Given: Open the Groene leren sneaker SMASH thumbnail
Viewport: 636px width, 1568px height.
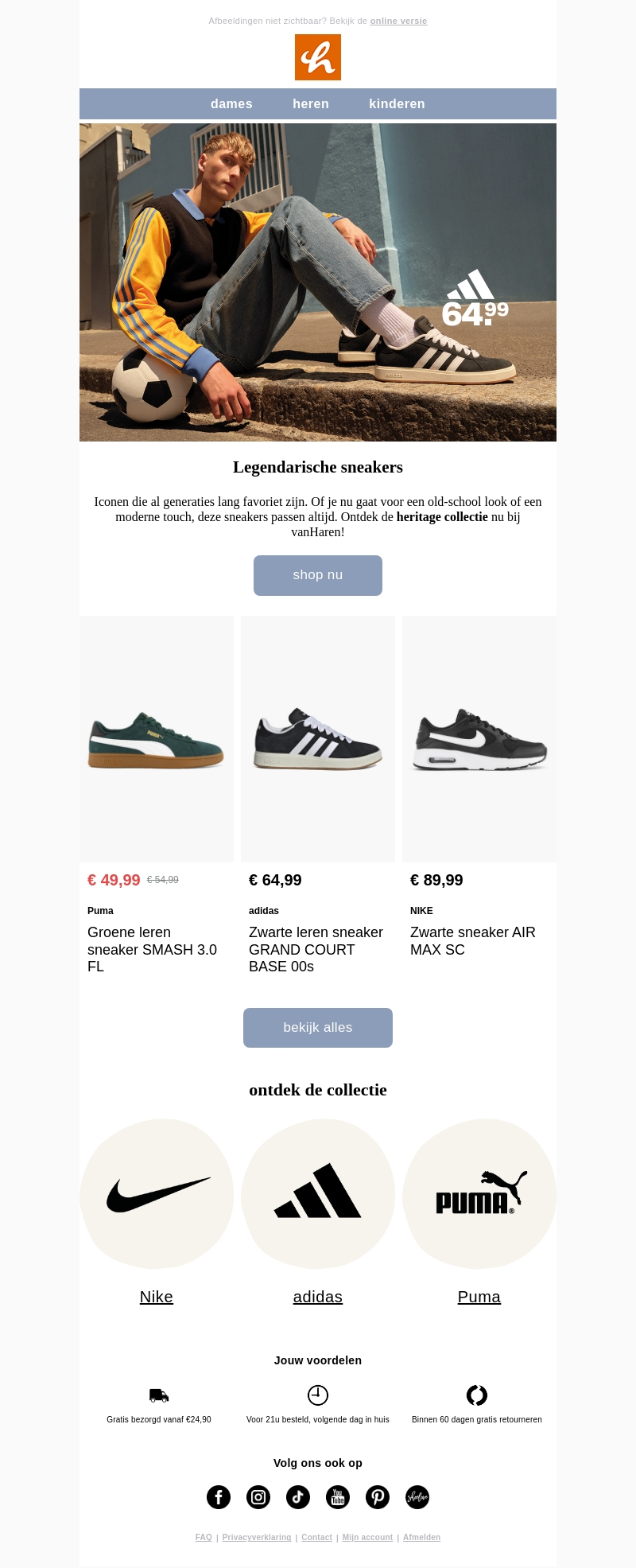Looking at the screenshot, I should (x=157, y=738).
